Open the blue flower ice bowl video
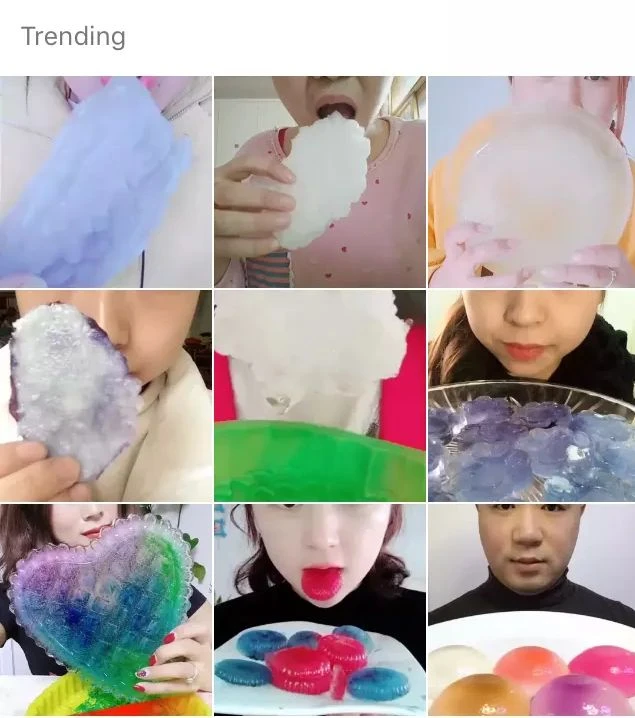The height and width of the screenshot is (718, 635). pyautogui.click(x=532, y=396)
